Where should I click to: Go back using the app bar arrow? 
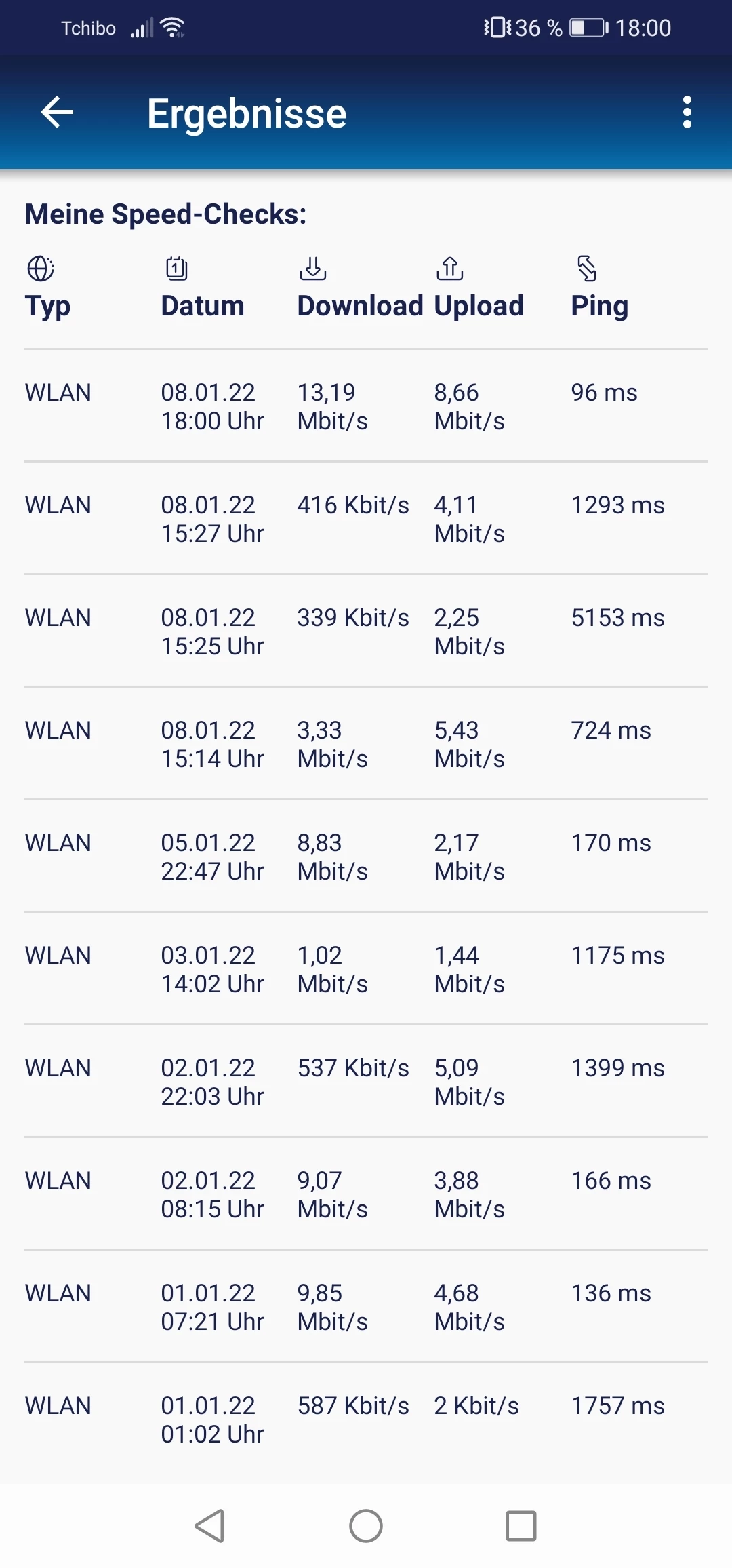[x=57, y=112]
